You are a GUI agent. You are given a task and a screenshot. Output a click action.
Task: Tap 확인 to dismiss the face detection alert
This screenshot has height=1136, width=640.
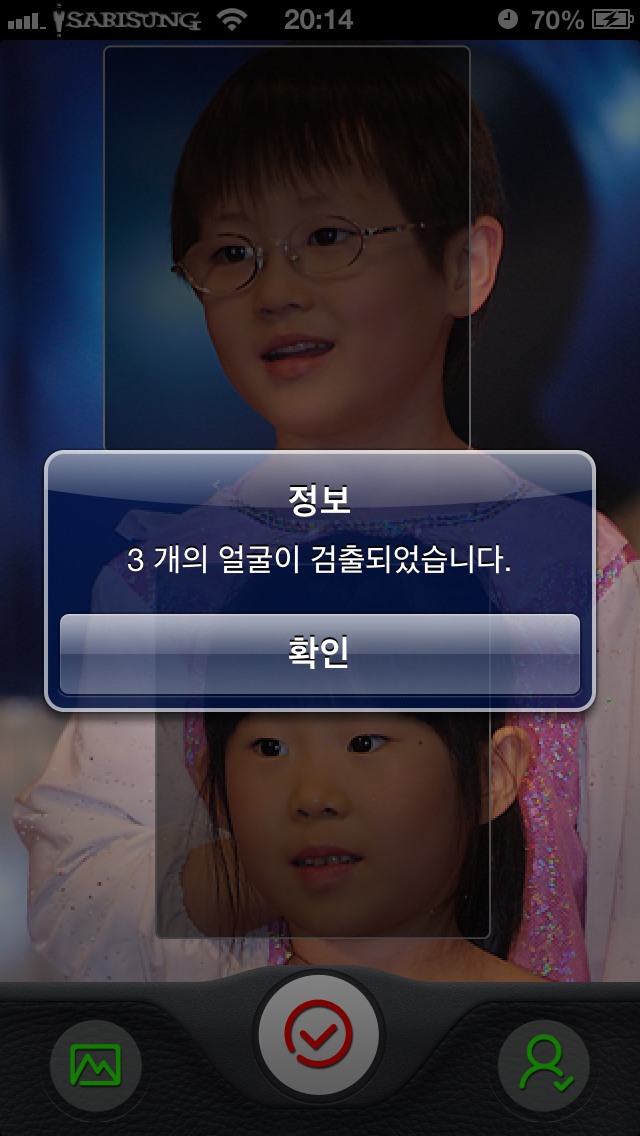coord(319,653)
